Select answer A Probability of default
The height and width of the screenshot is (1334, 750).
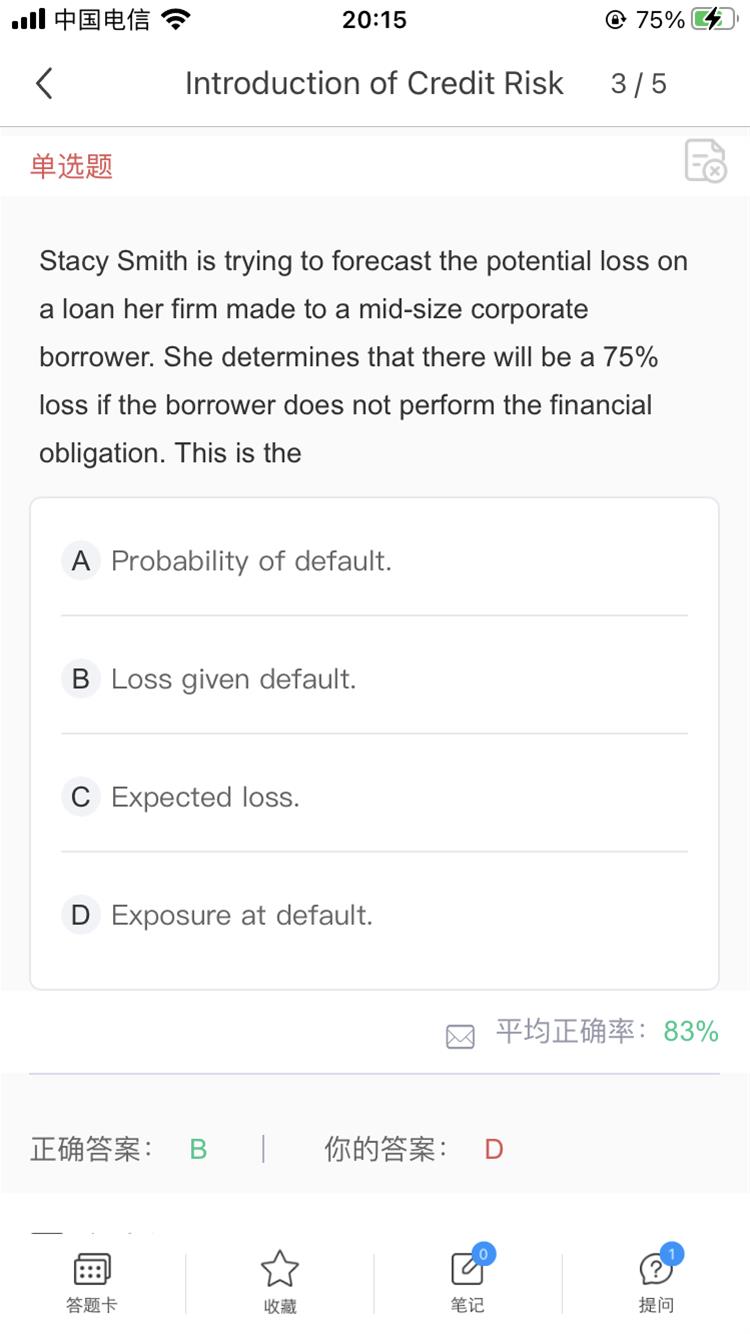[x=374, y=561]
